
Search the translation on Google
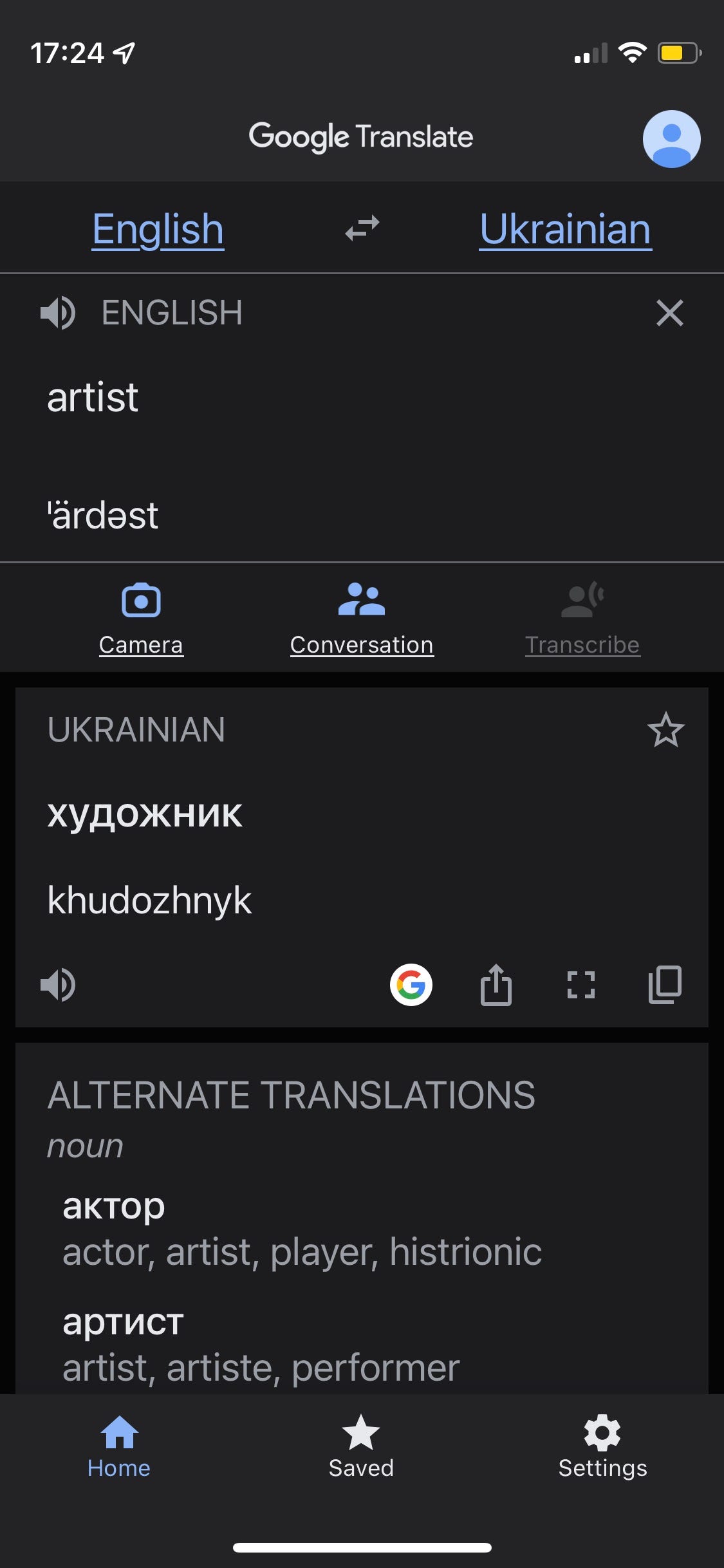[x=411, y=985]
